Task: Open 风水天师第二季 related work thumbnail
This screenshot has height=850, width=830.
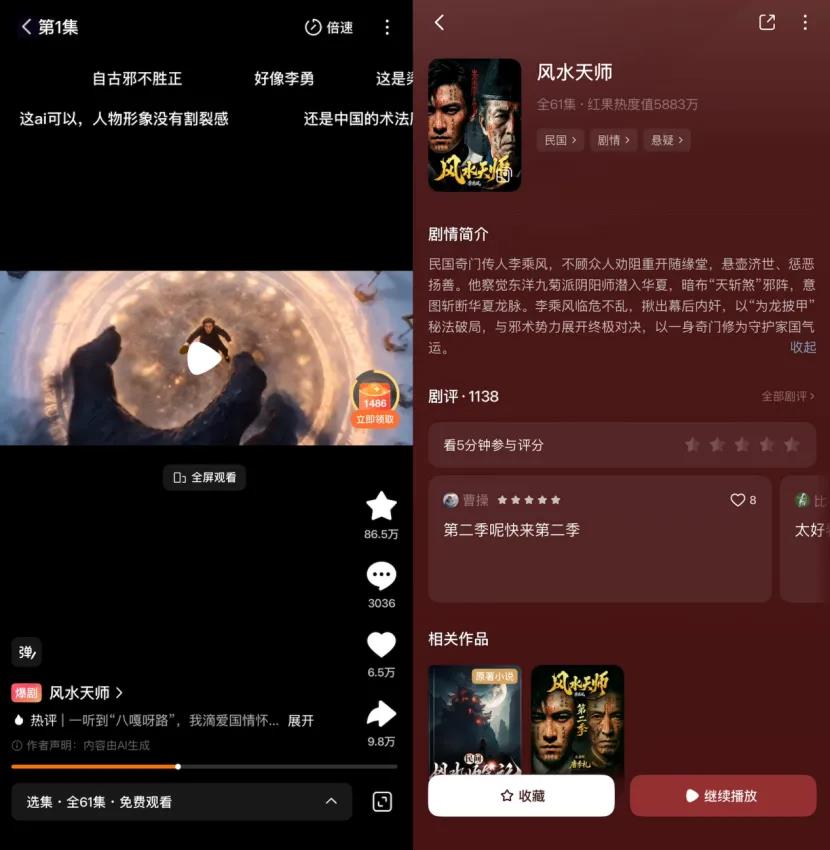Action: click(577, 720)
